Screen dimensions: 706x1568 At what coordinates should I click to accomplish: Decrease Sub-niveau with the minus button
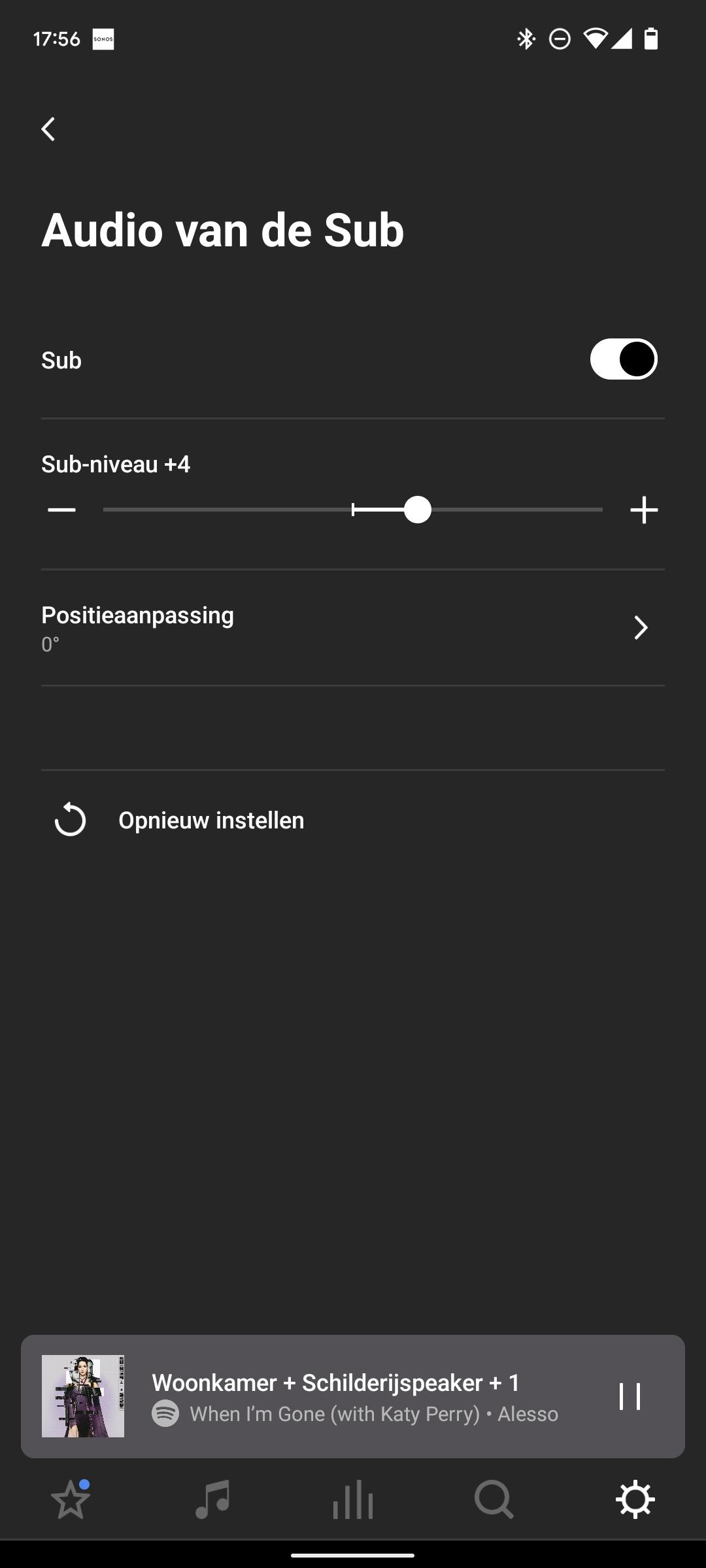[62, 510]
